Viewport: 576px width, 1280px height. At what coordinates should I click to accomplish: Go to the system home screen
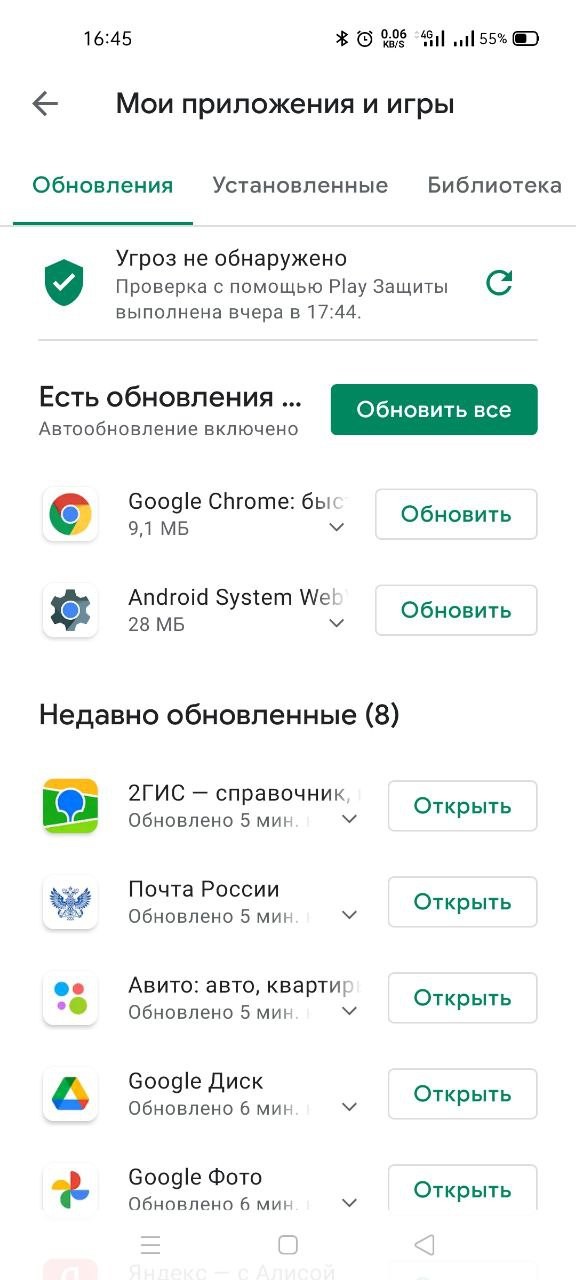tap(288, 1244)
